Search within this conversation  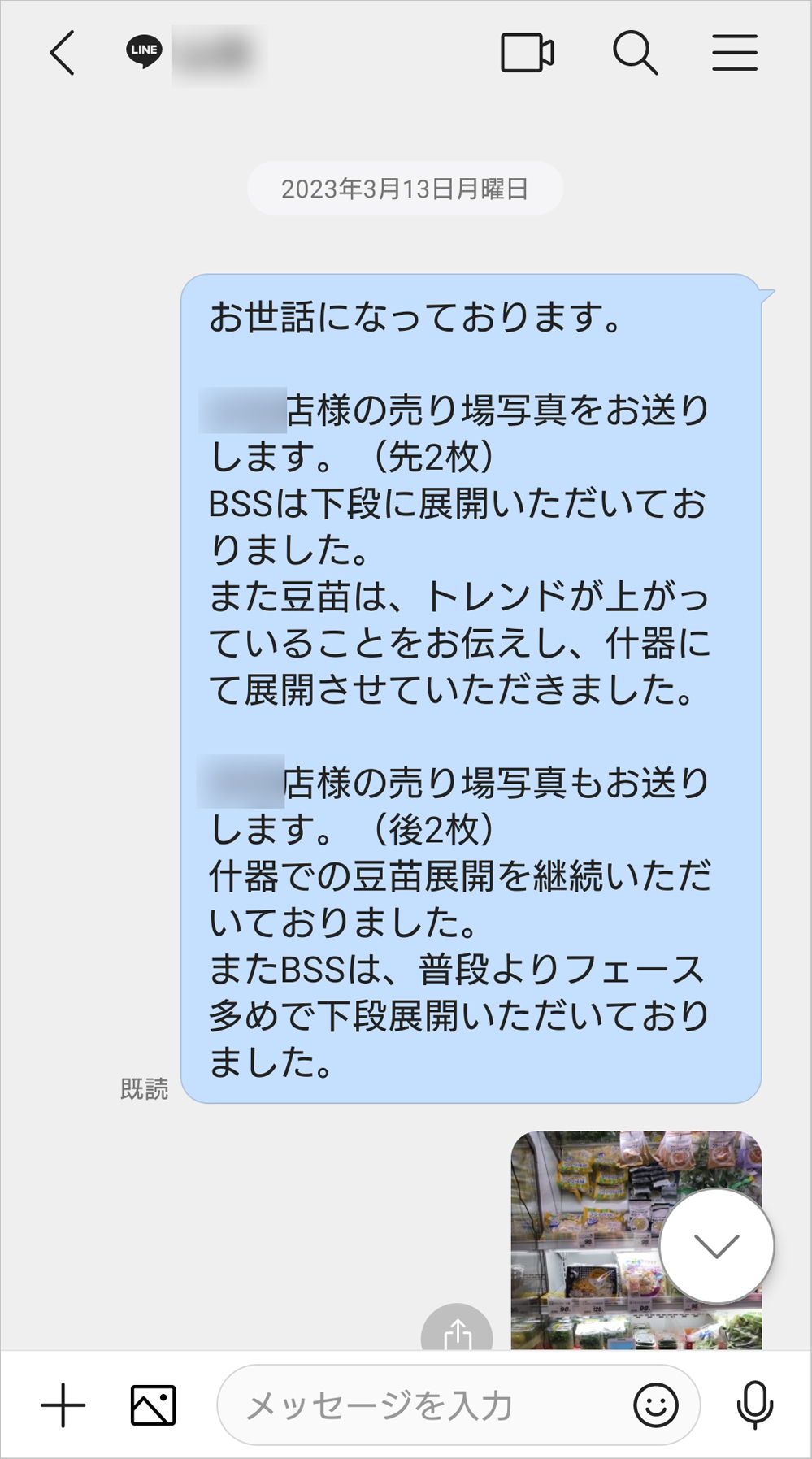point(635,54)
